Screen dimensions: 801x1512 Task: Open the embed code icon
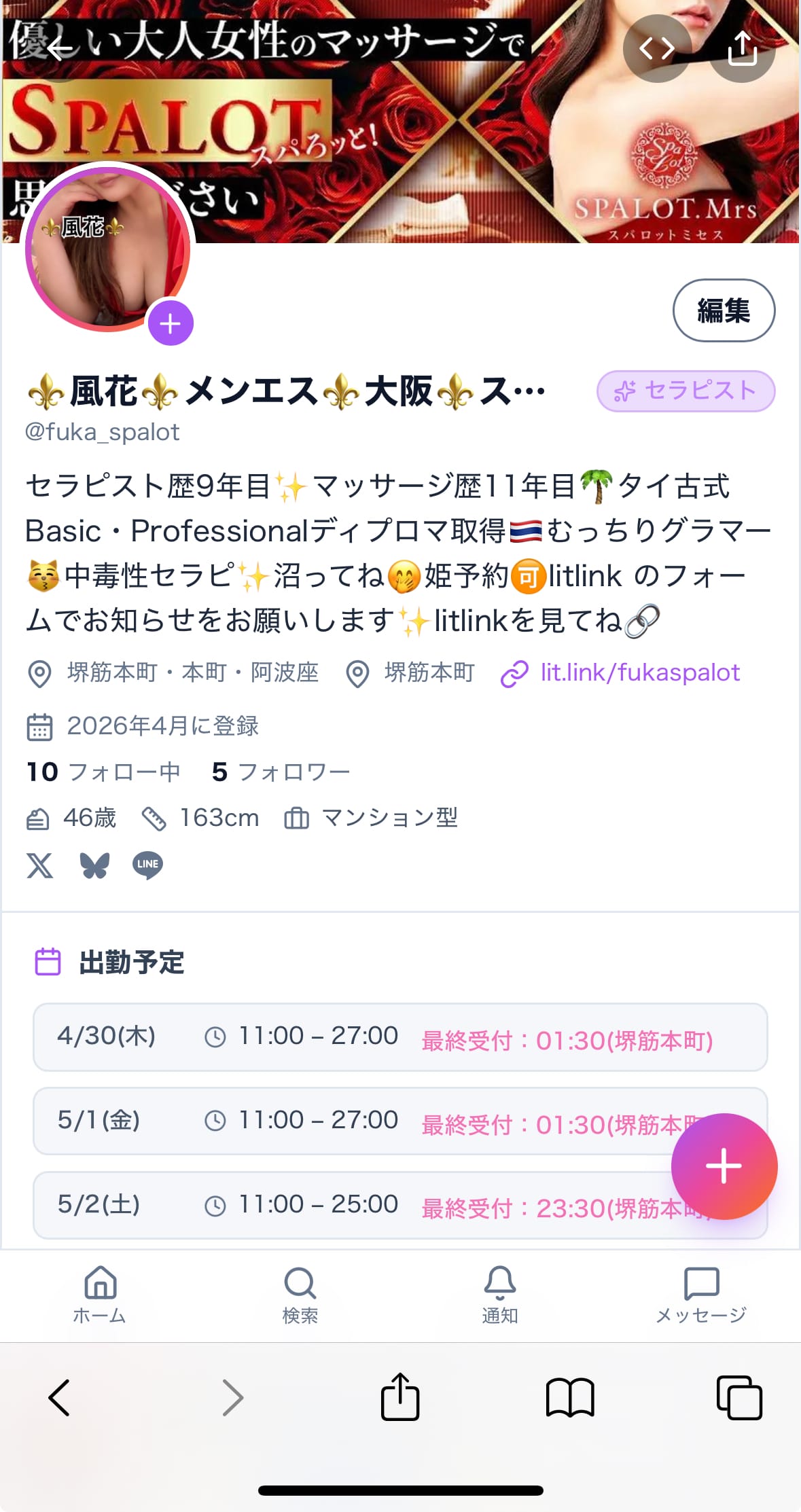657,48
